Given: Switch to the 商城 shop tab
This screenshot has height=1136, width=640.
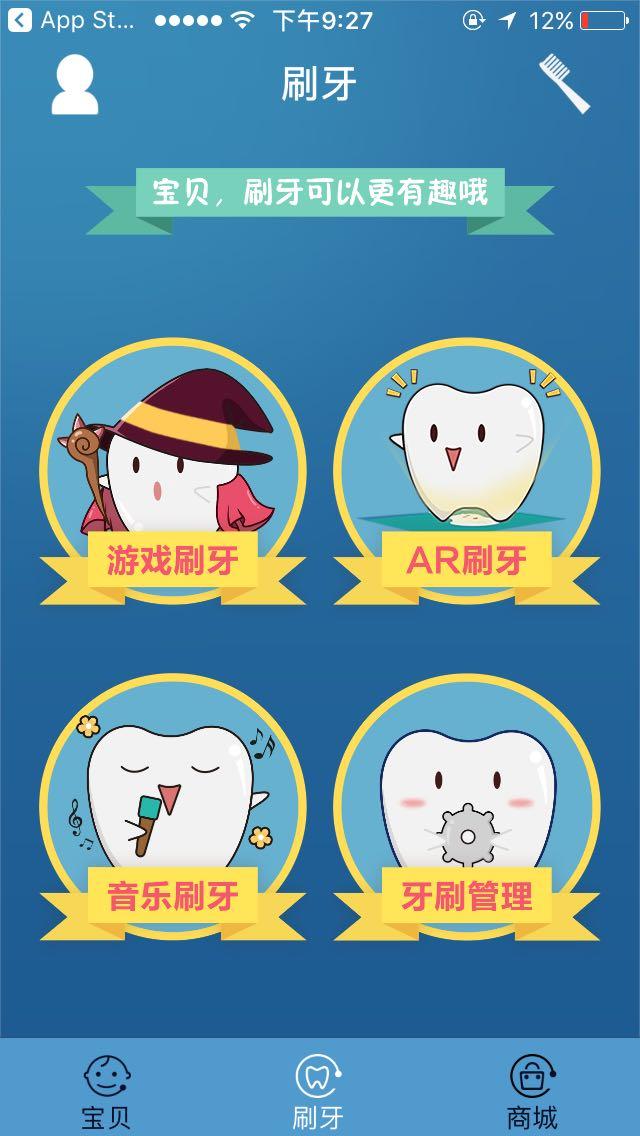Looking at the screenshot, I should (533, 1092).
